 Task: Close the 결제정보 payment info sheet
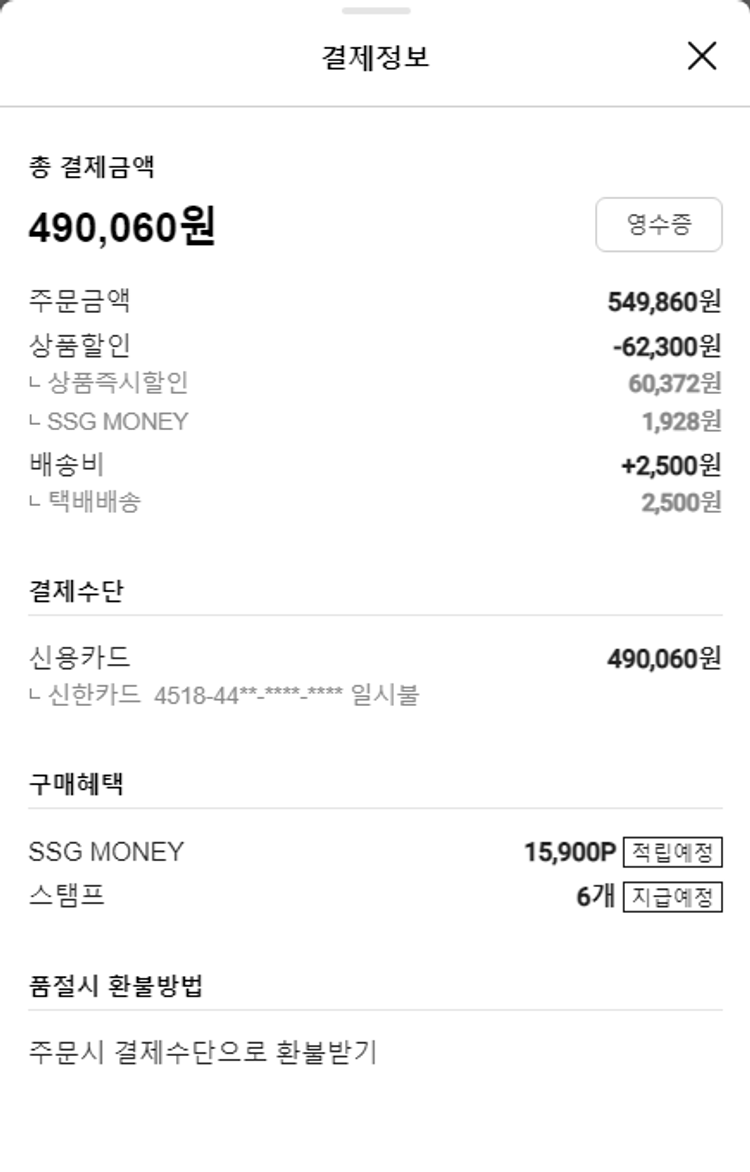coord(702,56)
